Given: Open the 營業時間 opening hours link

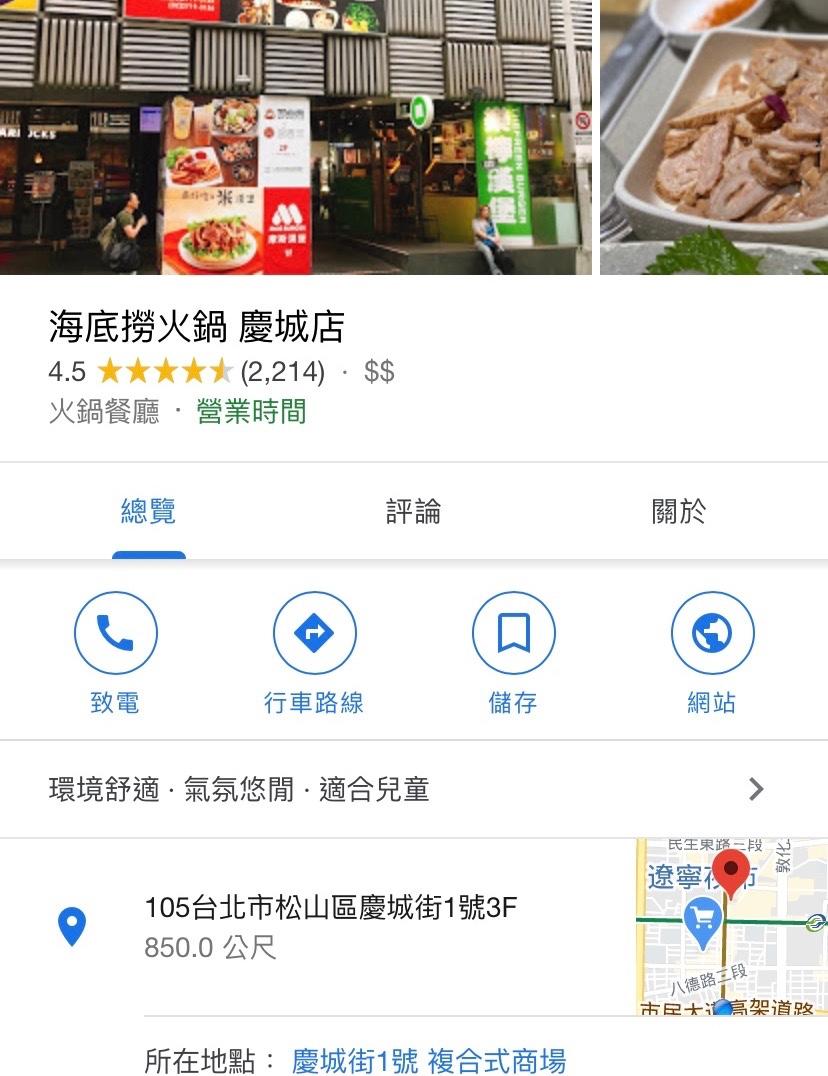Looking at the screenshot, I should pos(252,412).
